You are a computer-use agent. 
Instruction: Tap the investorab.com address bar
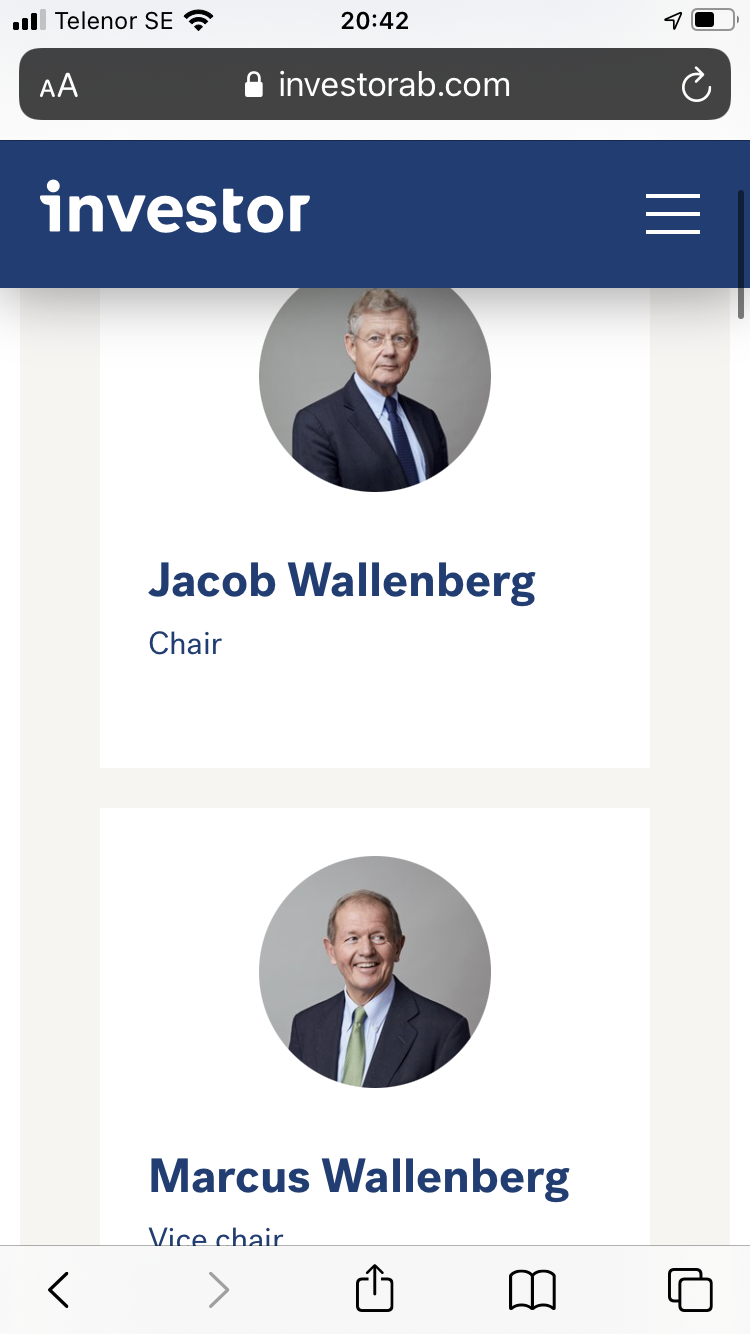[x=375, y=84]
